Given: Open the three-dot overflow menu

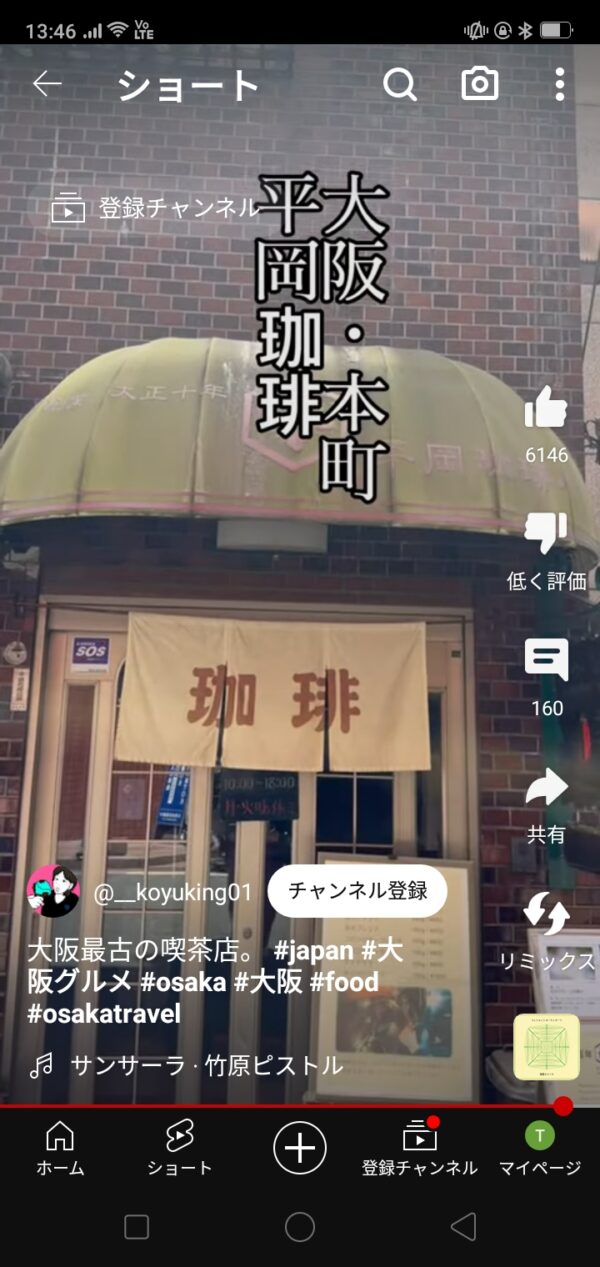Looking at the screenshot, I should click(560, 85).
